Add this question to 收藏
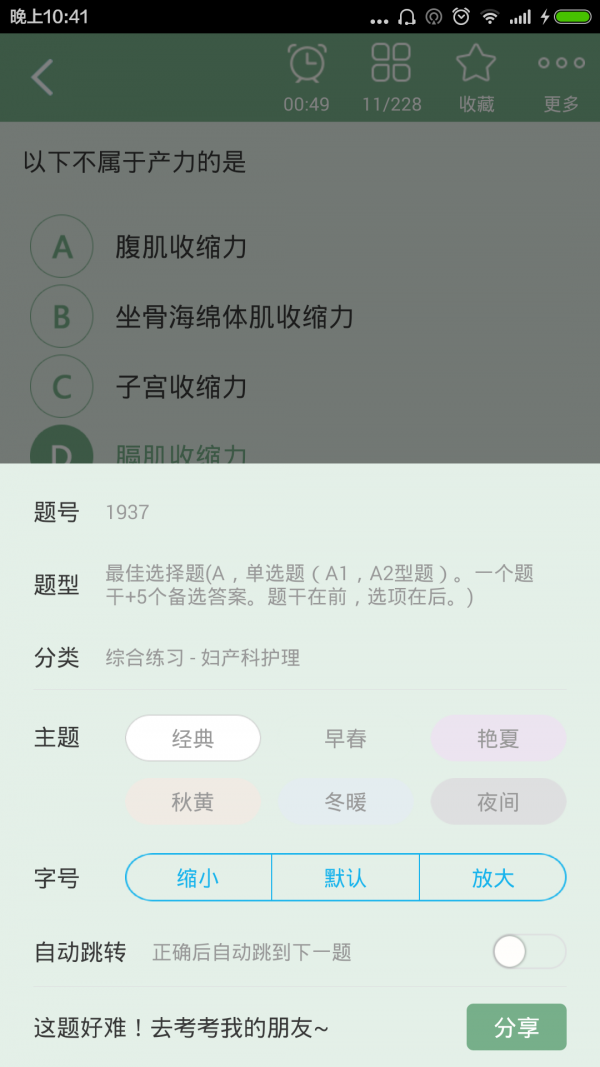Image resolution: width=600 pixels, height=1067 pixels. pyautogui.click(x=476, y=76)
